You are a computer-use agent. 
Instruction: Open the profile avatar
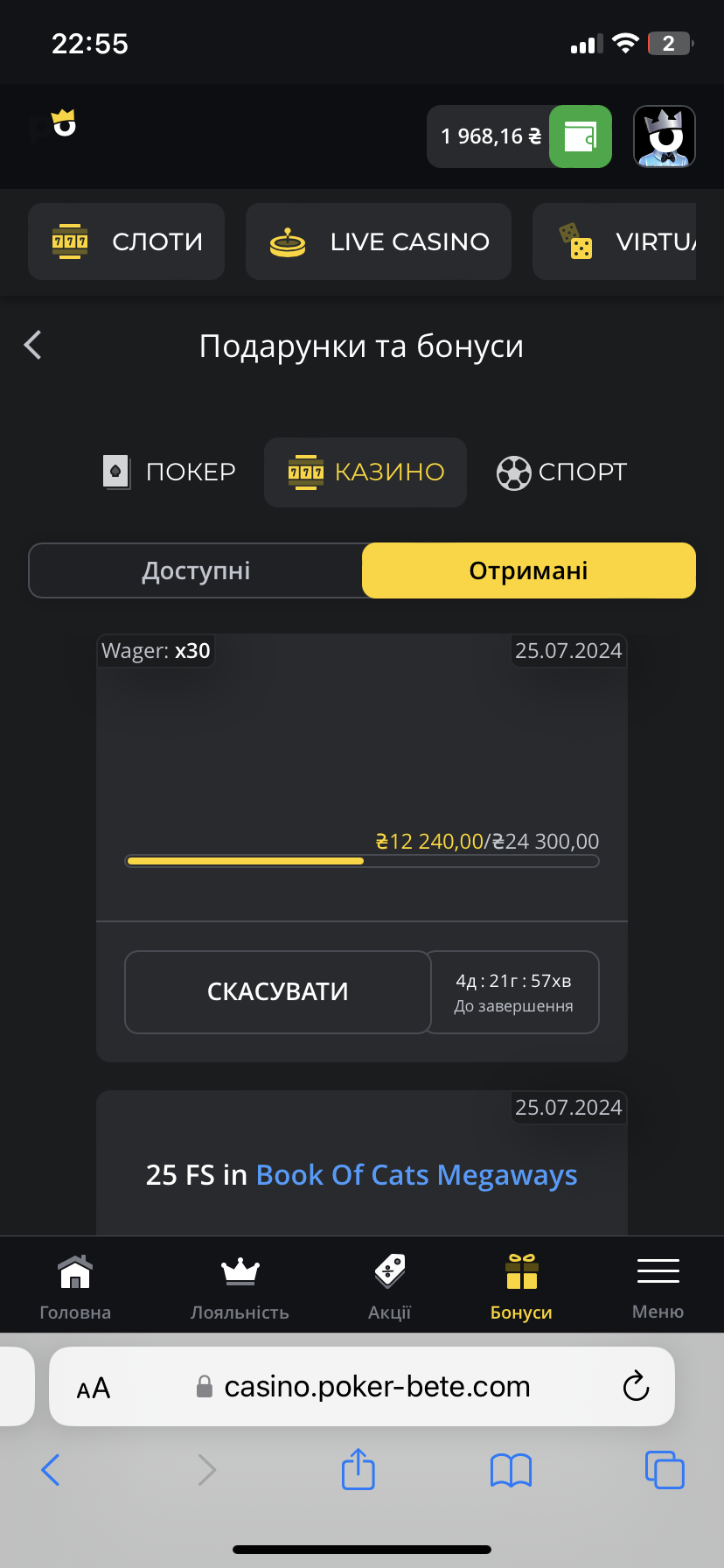point(665,136)
